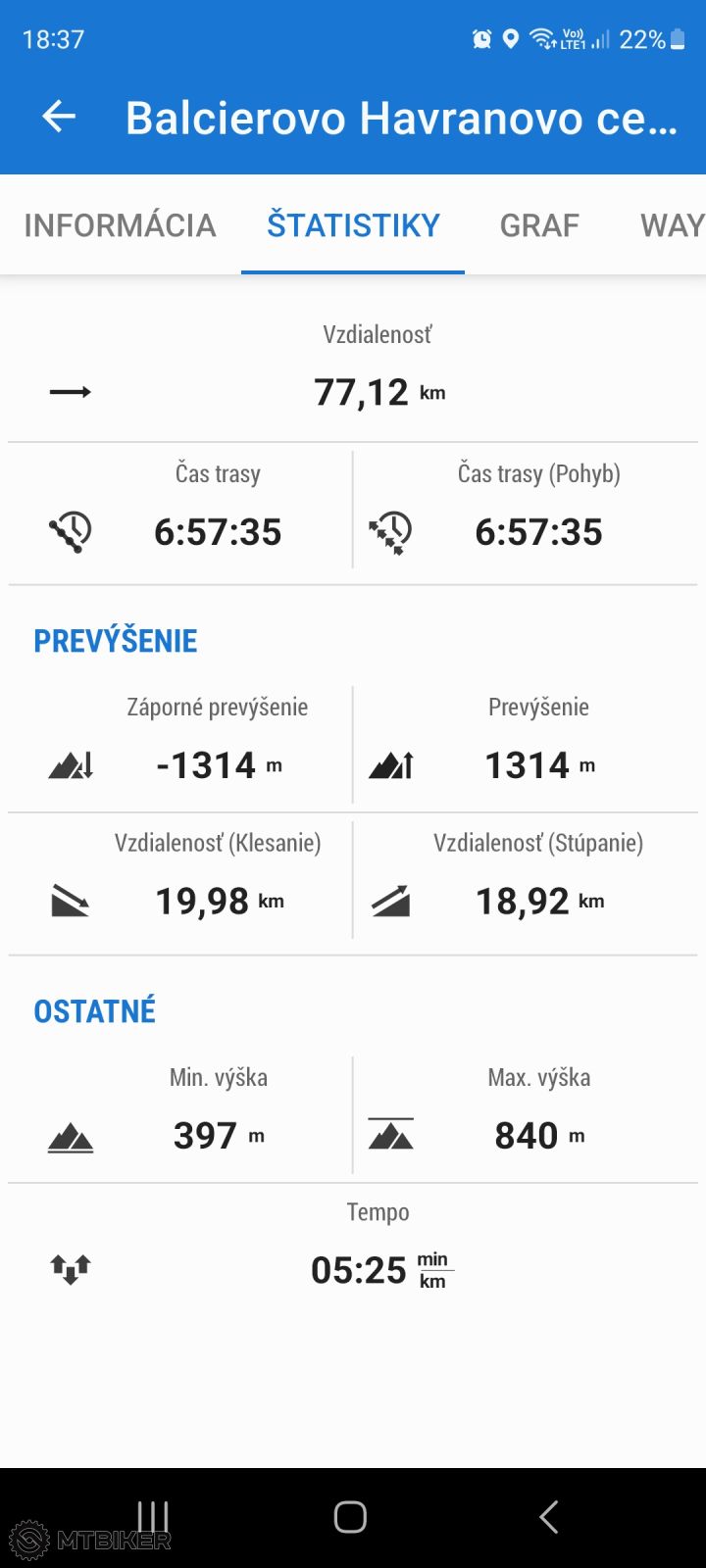Image resolution: width=706 pixels, height=1568 pixels.
Task: Tap the system back button in the navigation bar
Action: (x=549, y=1517)
